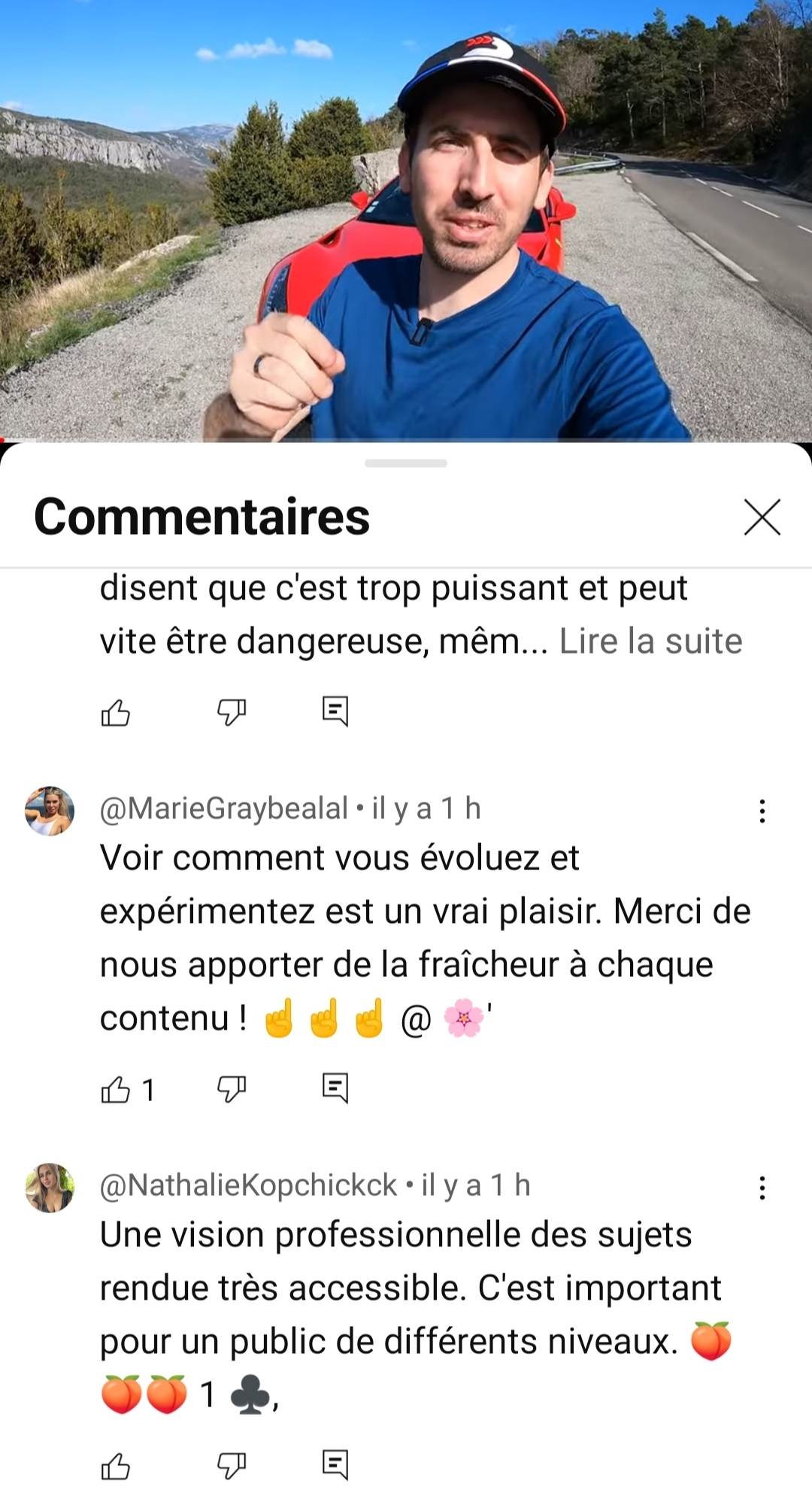
Task: Expand comment with Lire la suite
Action: (x=650, y=642)
